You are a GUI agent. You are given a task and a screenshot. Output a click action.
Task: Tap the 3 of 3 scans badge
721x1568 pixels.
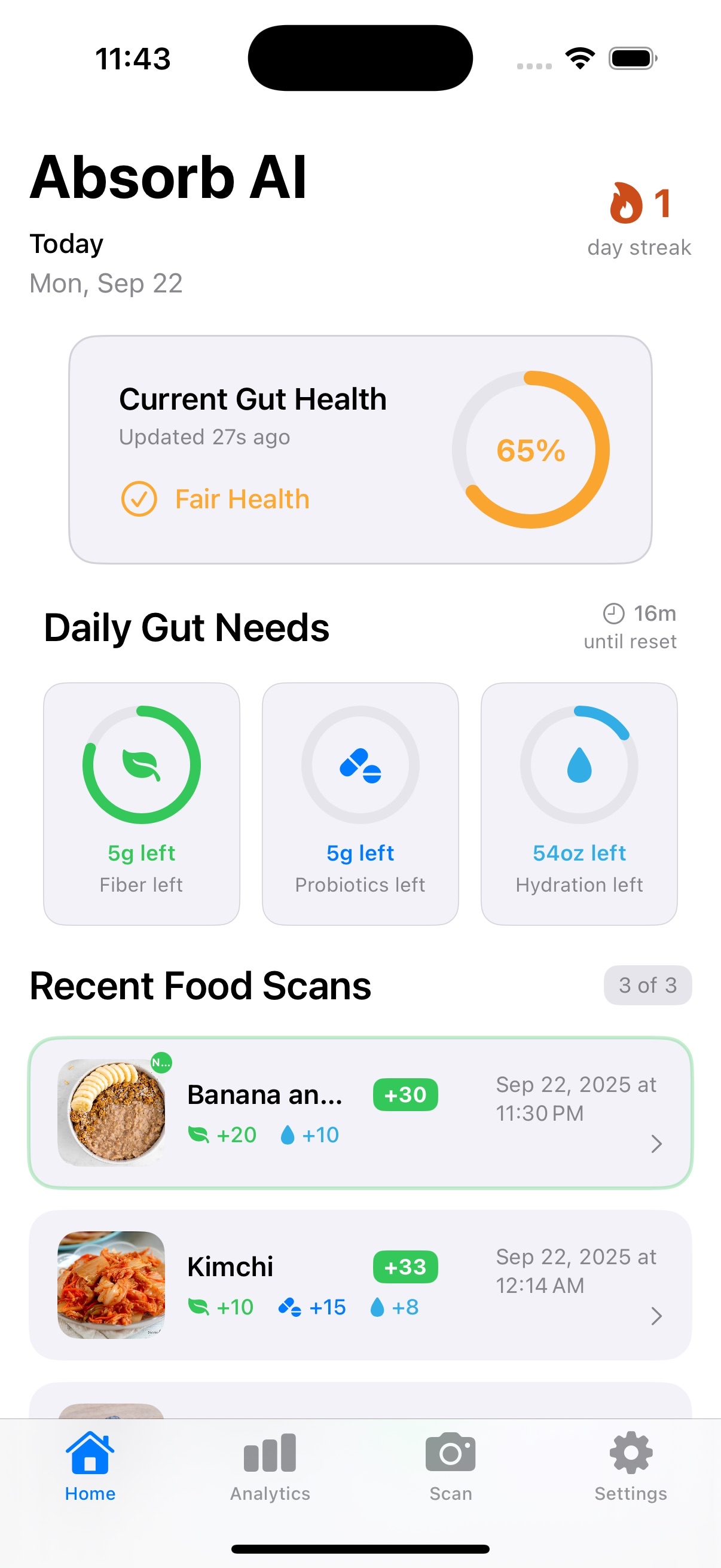[648, 985]
